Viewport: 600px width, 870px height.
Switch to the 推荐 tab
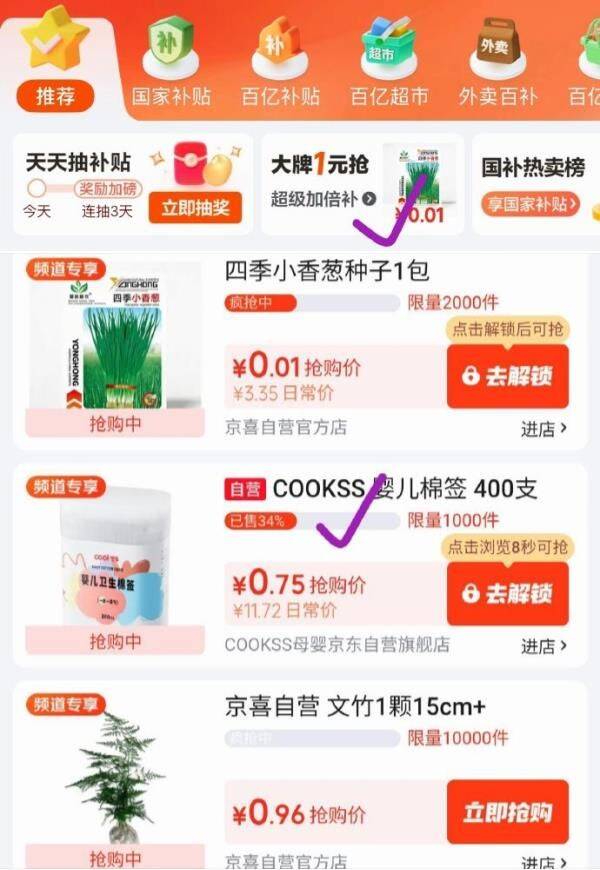tap(54, 96)
